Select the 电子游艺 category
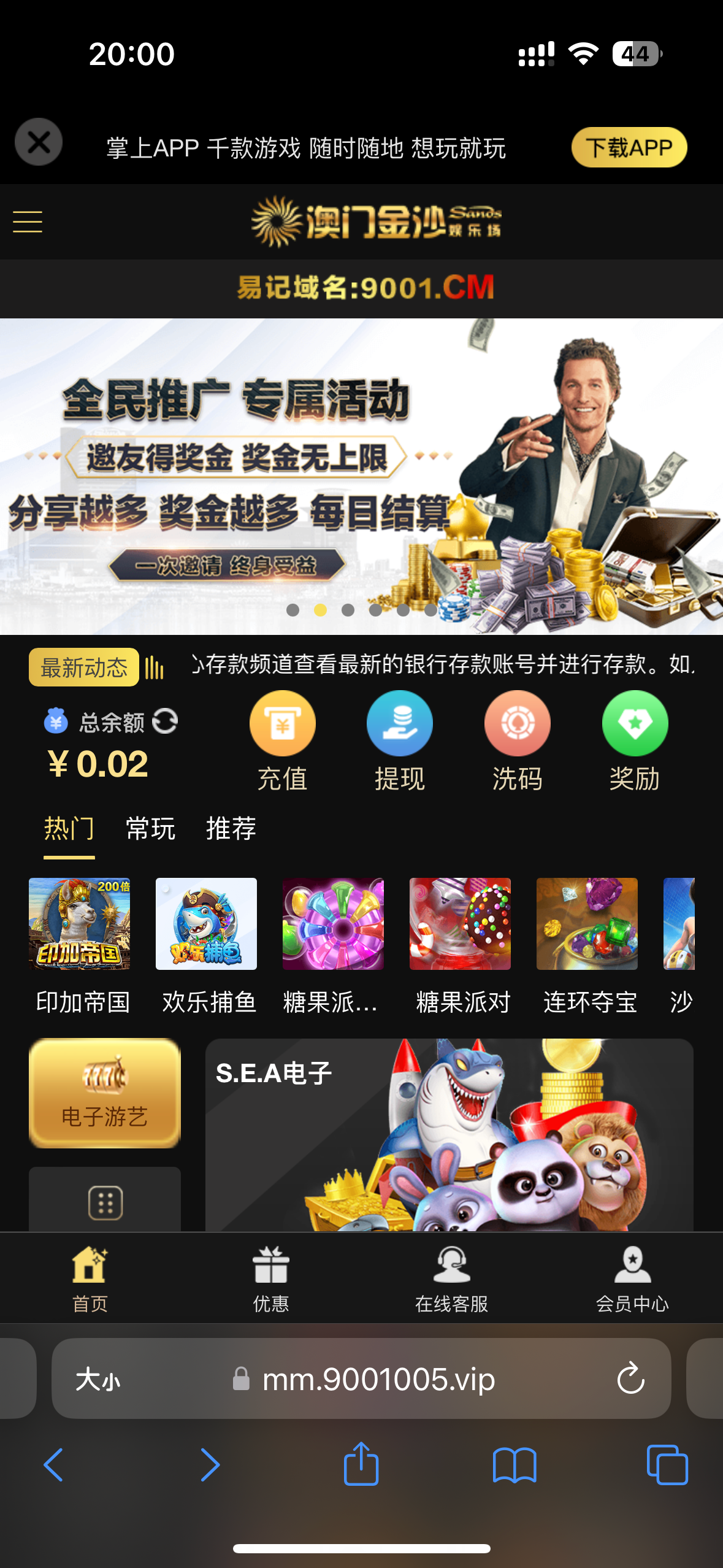This screenshot has height=1568, width=723. point(105,1093)
